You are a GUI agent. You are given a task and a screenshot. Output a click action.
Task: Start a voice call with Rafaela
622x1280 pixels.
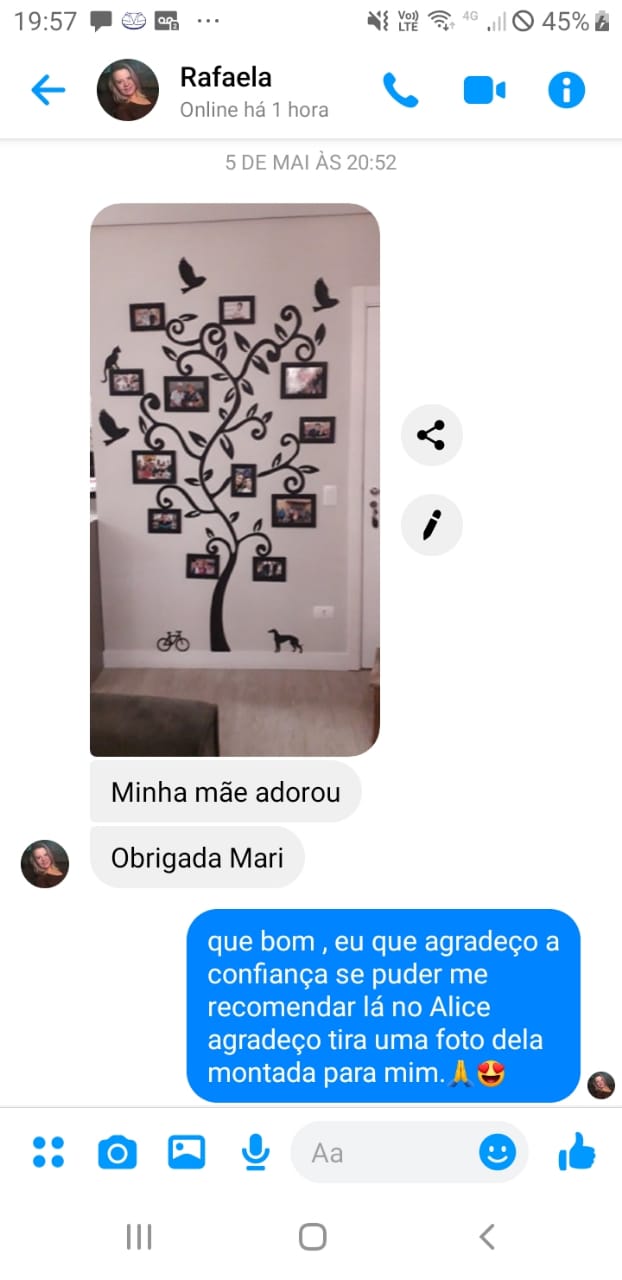click(x=400, y=91)
